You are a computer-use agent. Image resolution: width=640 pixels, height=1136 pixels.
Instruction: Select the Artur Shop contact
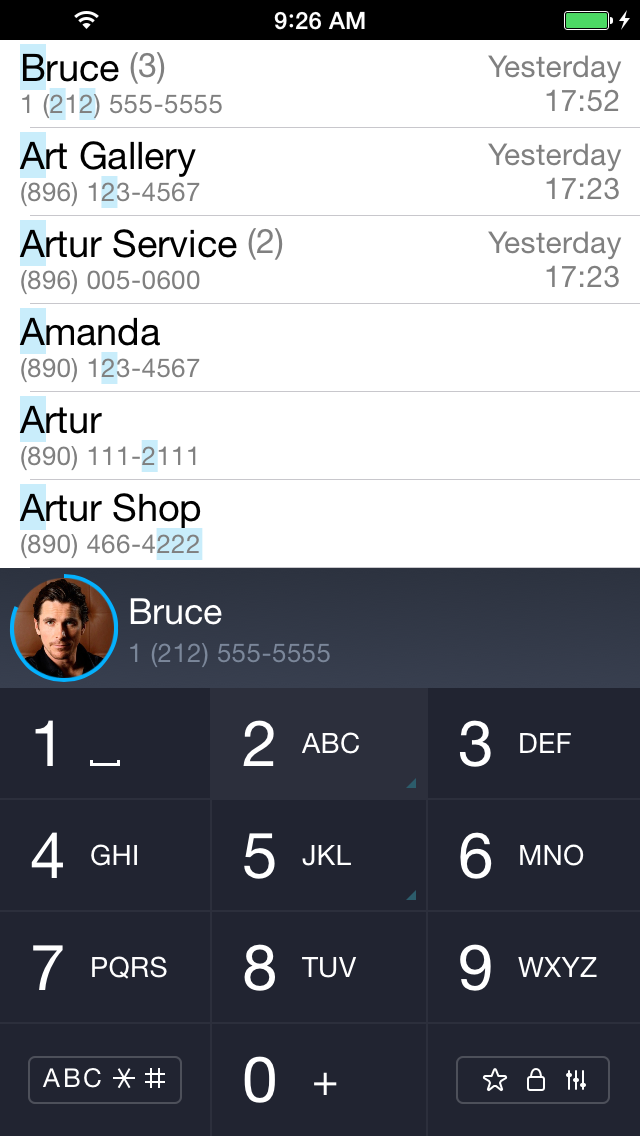(320, 524)
